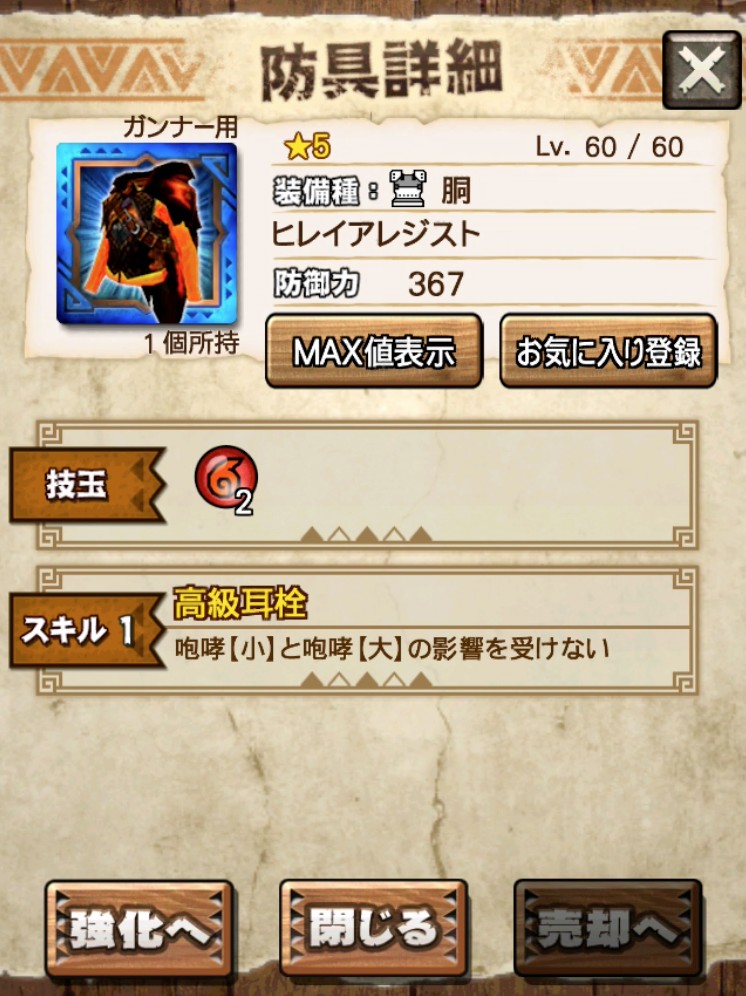Go to 強化へ upgrade screen

[140, 928]
